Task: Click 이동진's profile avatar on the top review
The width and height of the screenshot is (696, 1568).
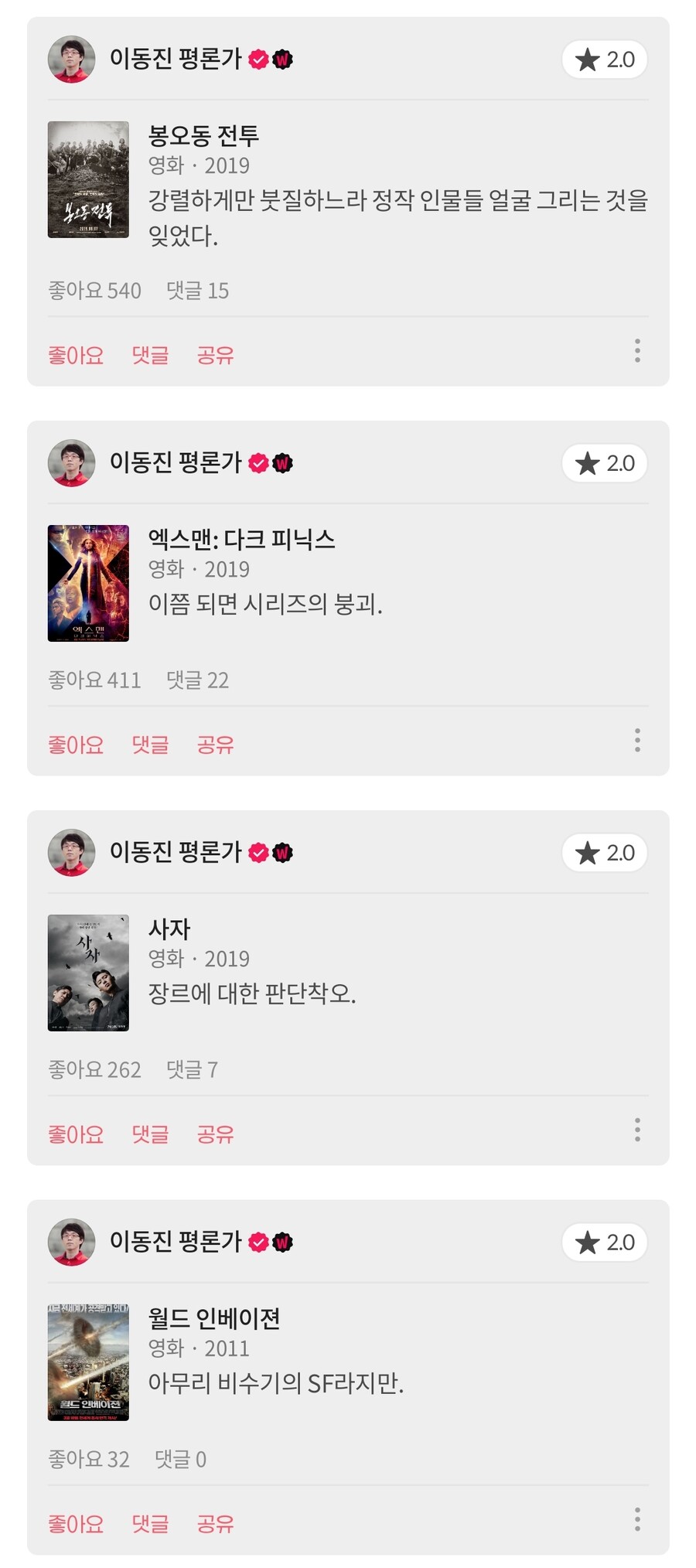Action: pyautogui.click(x=72, y=59)
